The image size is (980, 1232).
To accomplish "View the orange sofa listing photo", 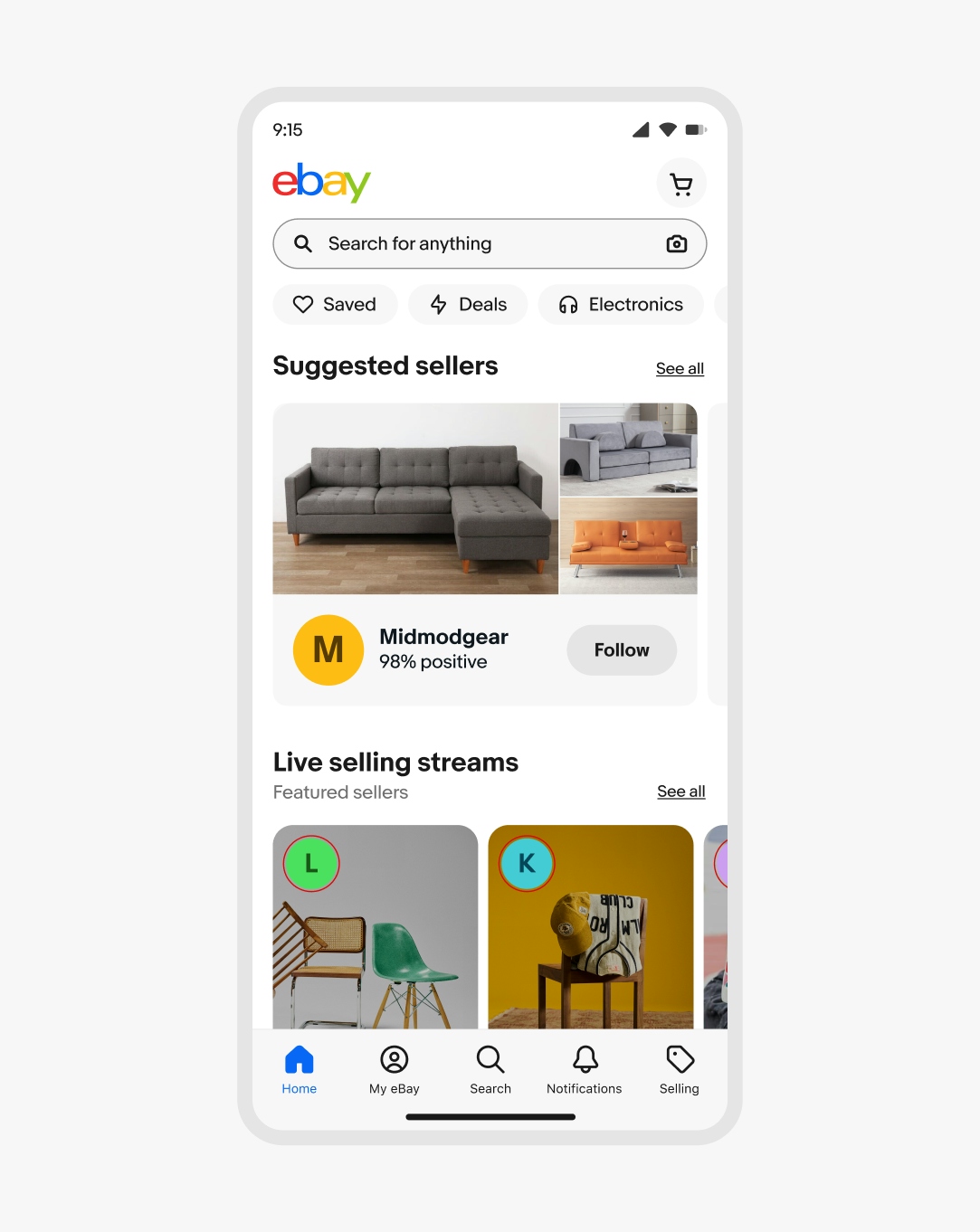I will [x=628, y=546].
